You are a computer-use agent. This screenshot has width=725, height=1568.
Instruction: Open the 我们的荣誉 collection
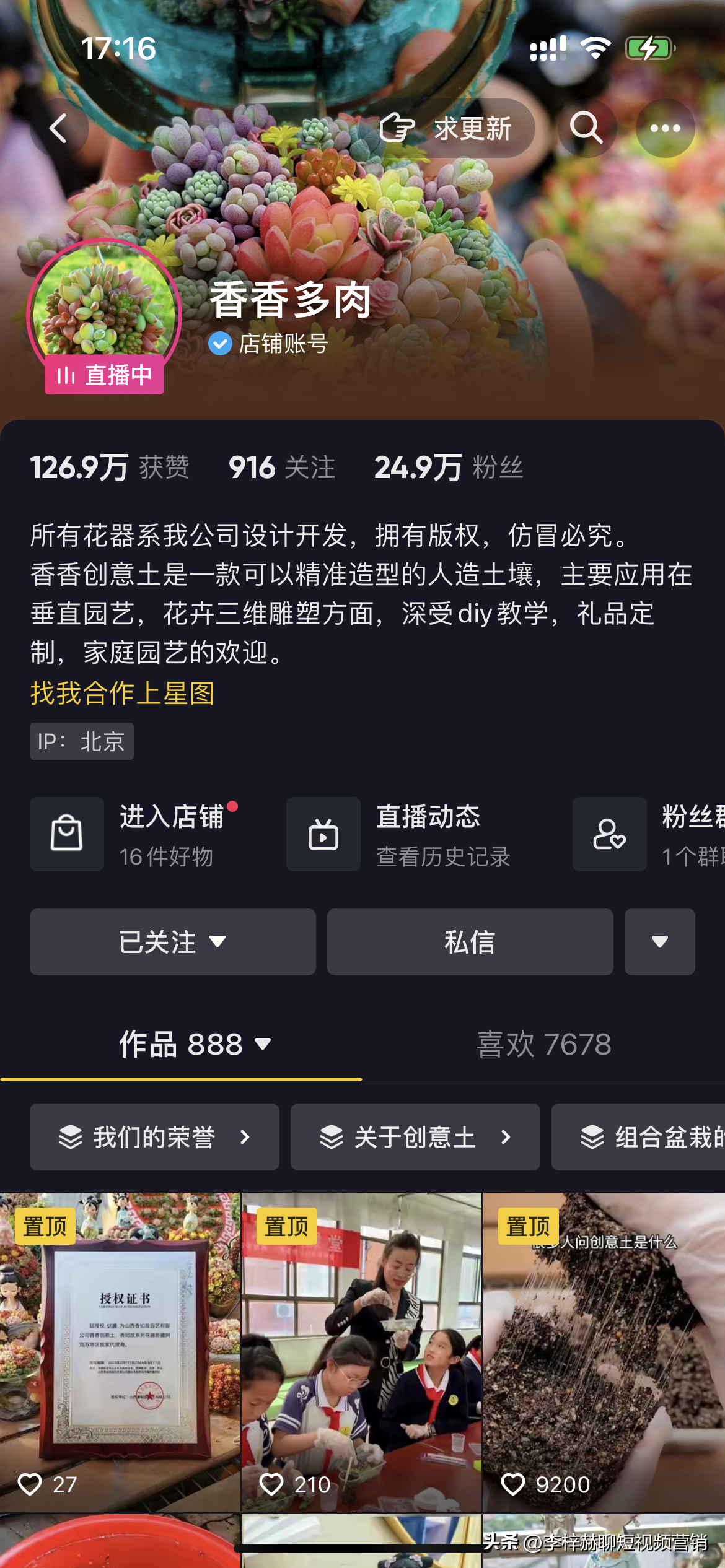(154, 1137)
